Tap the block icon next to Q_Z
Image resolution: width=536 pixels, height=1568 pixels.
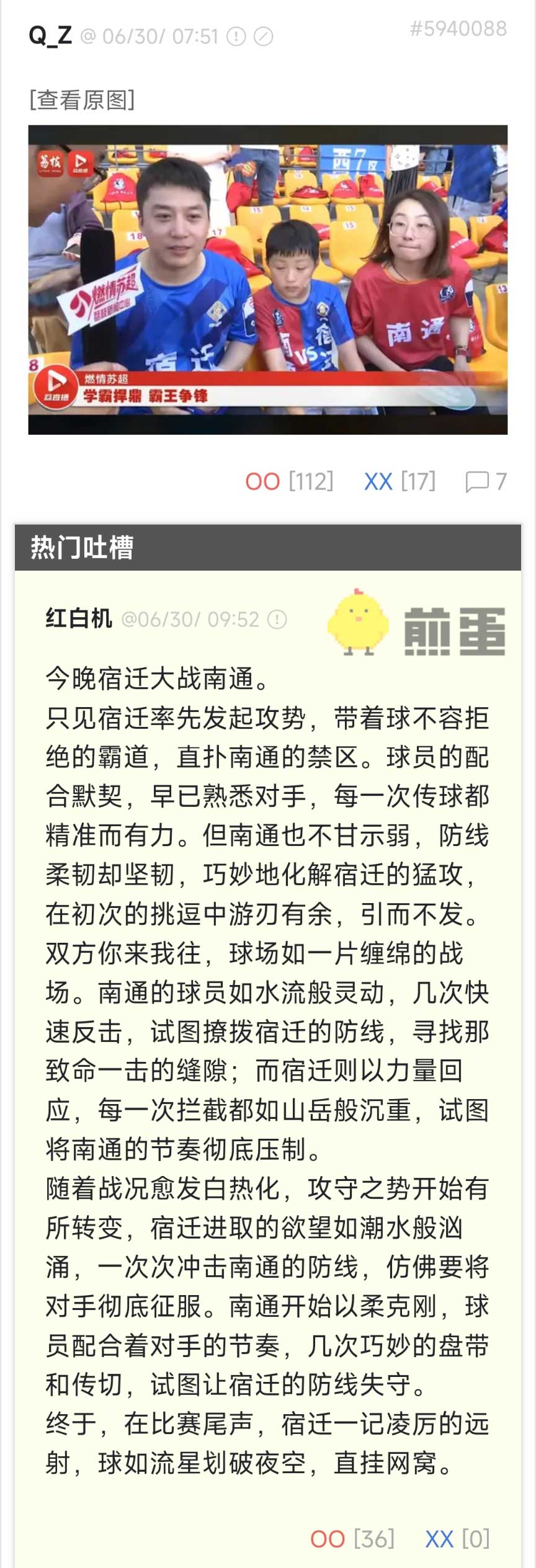[x=264, y=37]
